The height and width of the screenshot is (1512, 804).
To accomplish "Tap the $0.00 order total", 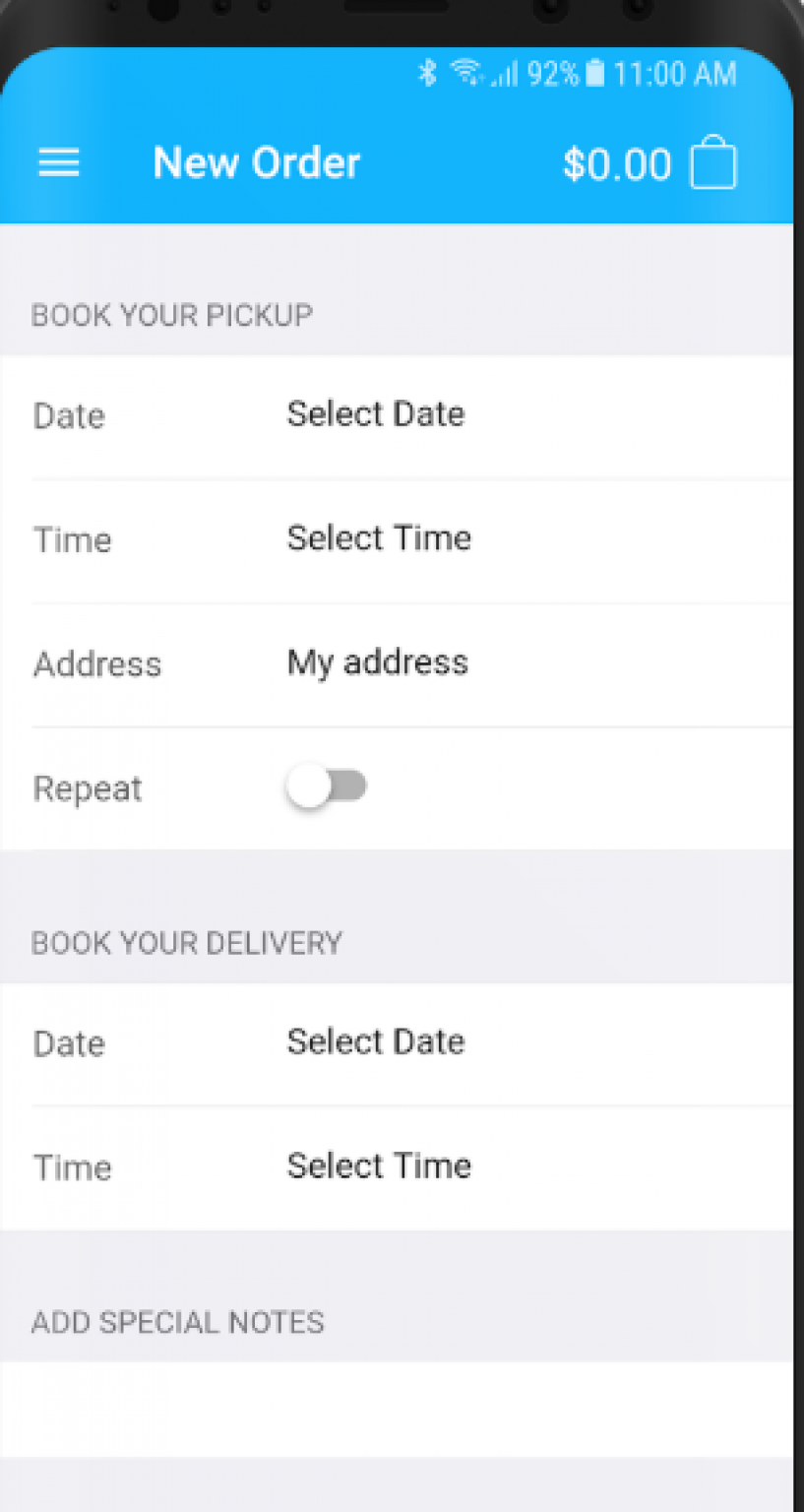I will tap(618, 163).
